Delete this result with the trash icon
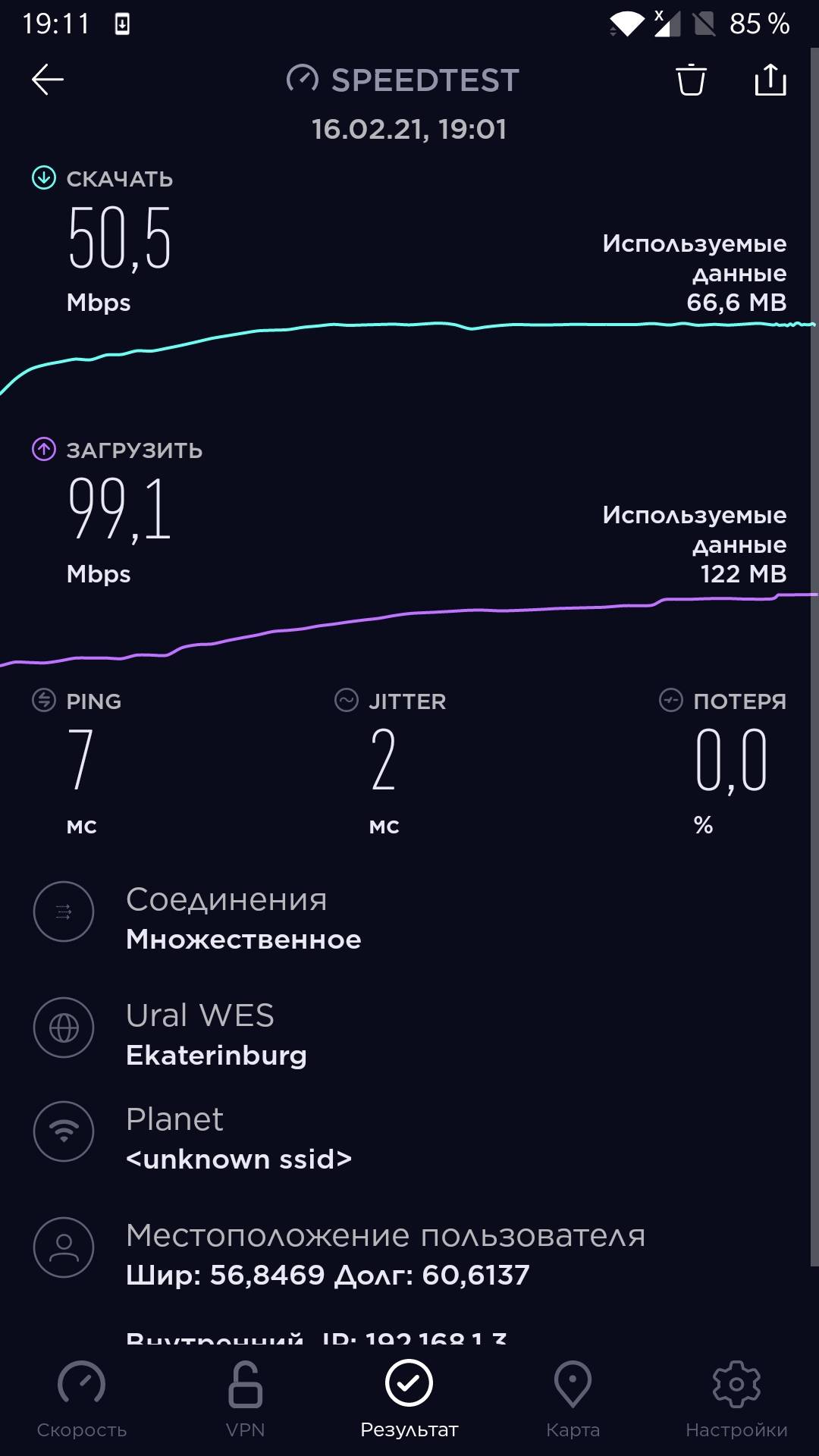The width and height of the screenshot is (819, 1456). pyautogui.click(x=691, y=80)
